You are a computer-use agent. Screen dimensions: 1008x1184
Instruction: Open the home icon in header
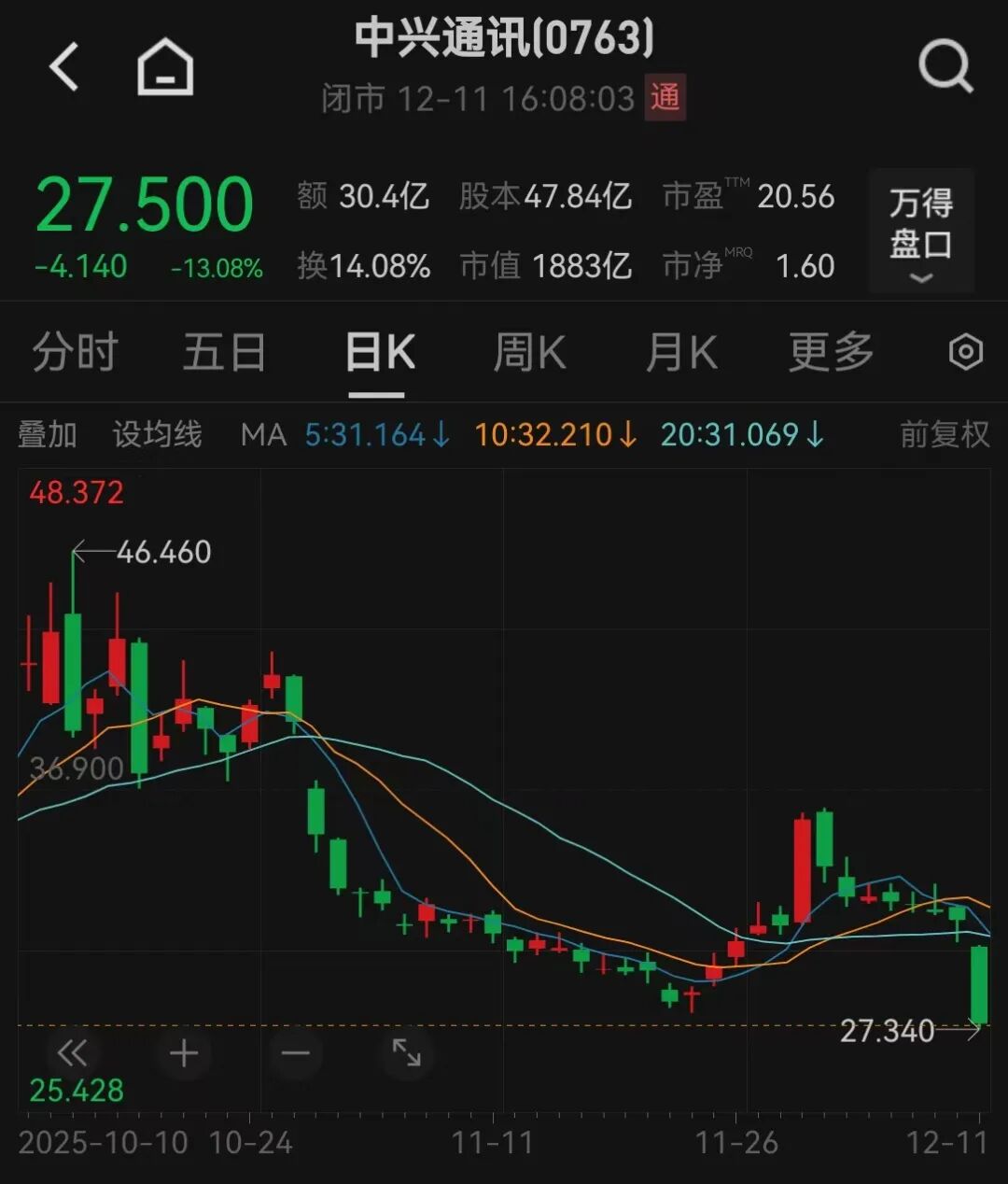[x=165, y=67]
